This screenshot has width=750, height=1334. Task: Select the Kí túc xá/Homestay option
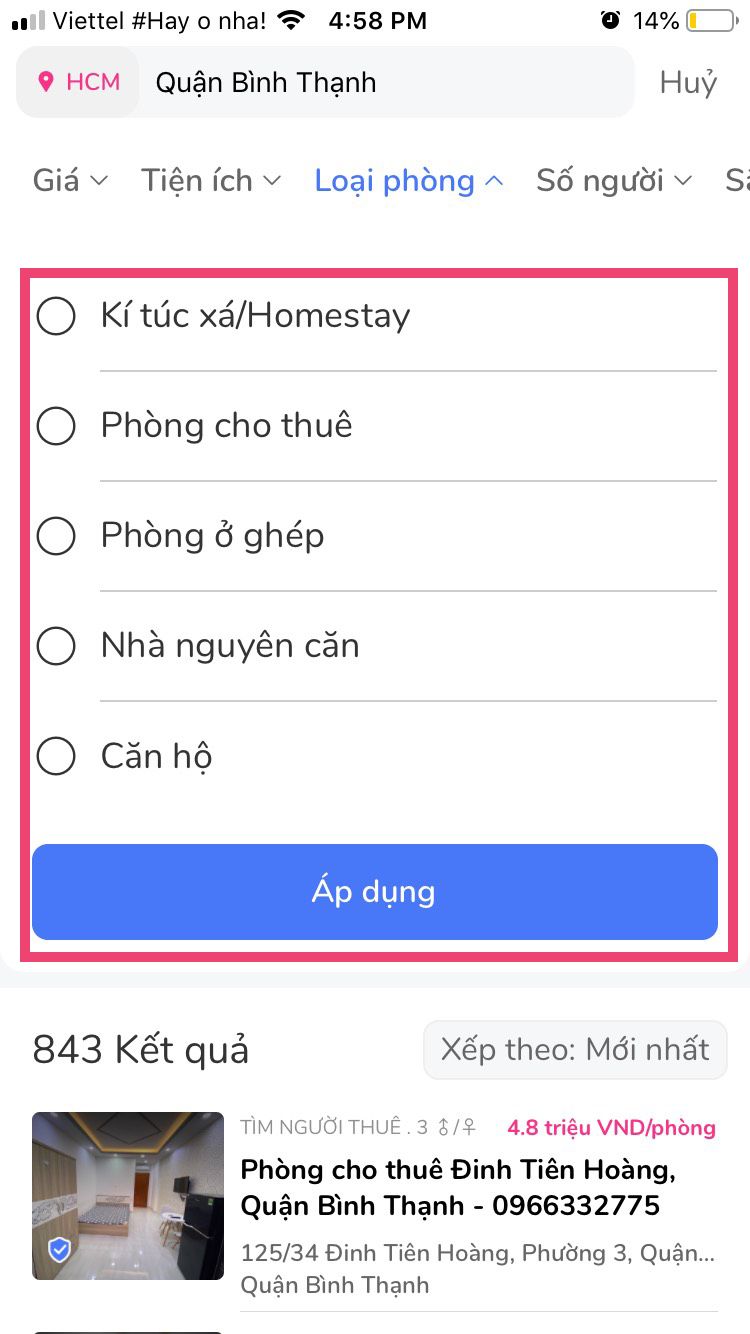point(56,317)
